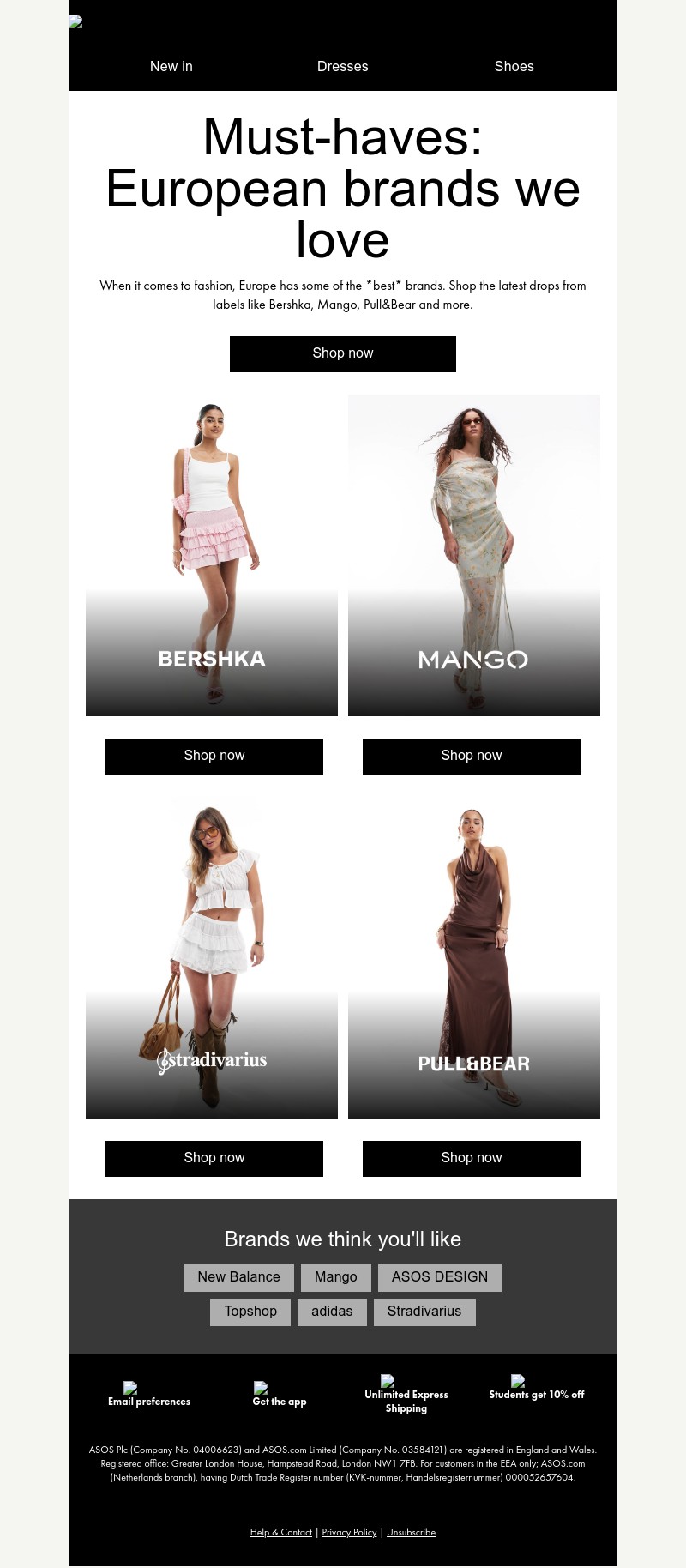The height and width of the screenshot is (1568, 686).
Task: Open the Mango brand image tile
Action: 474,555
